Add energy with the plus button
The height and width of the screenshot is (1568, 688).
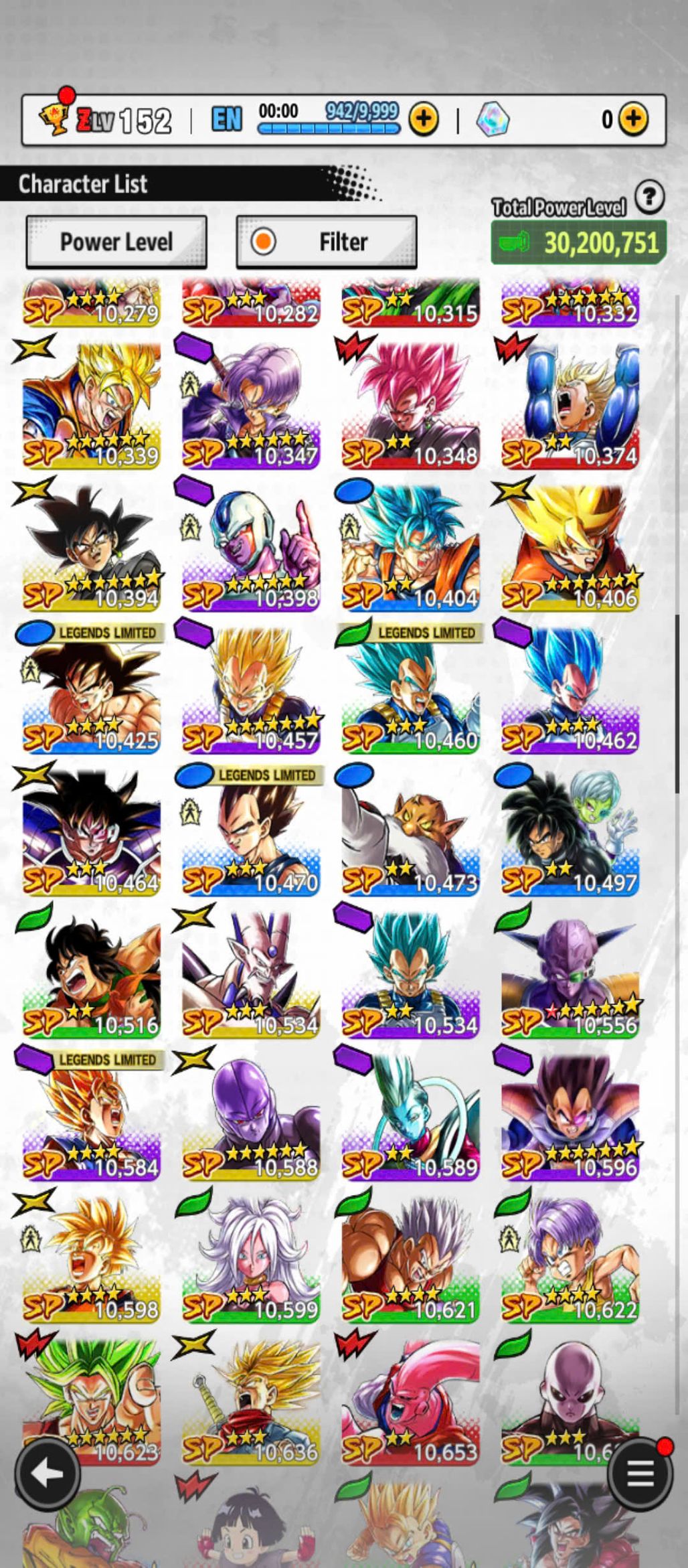click(424, 119)
